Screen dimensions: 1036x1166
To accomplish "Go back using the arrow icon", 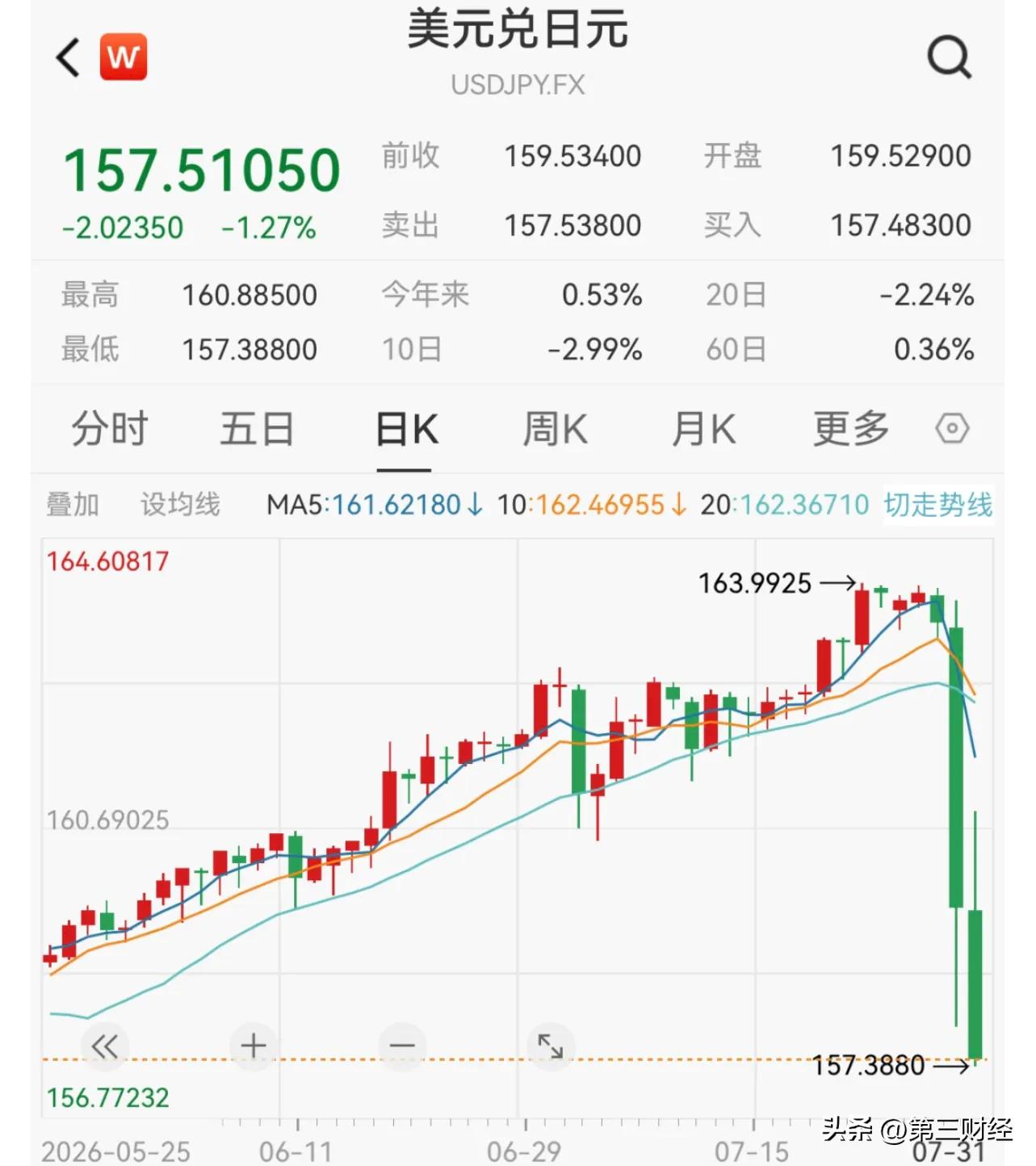I will click(x=68, y=58).
